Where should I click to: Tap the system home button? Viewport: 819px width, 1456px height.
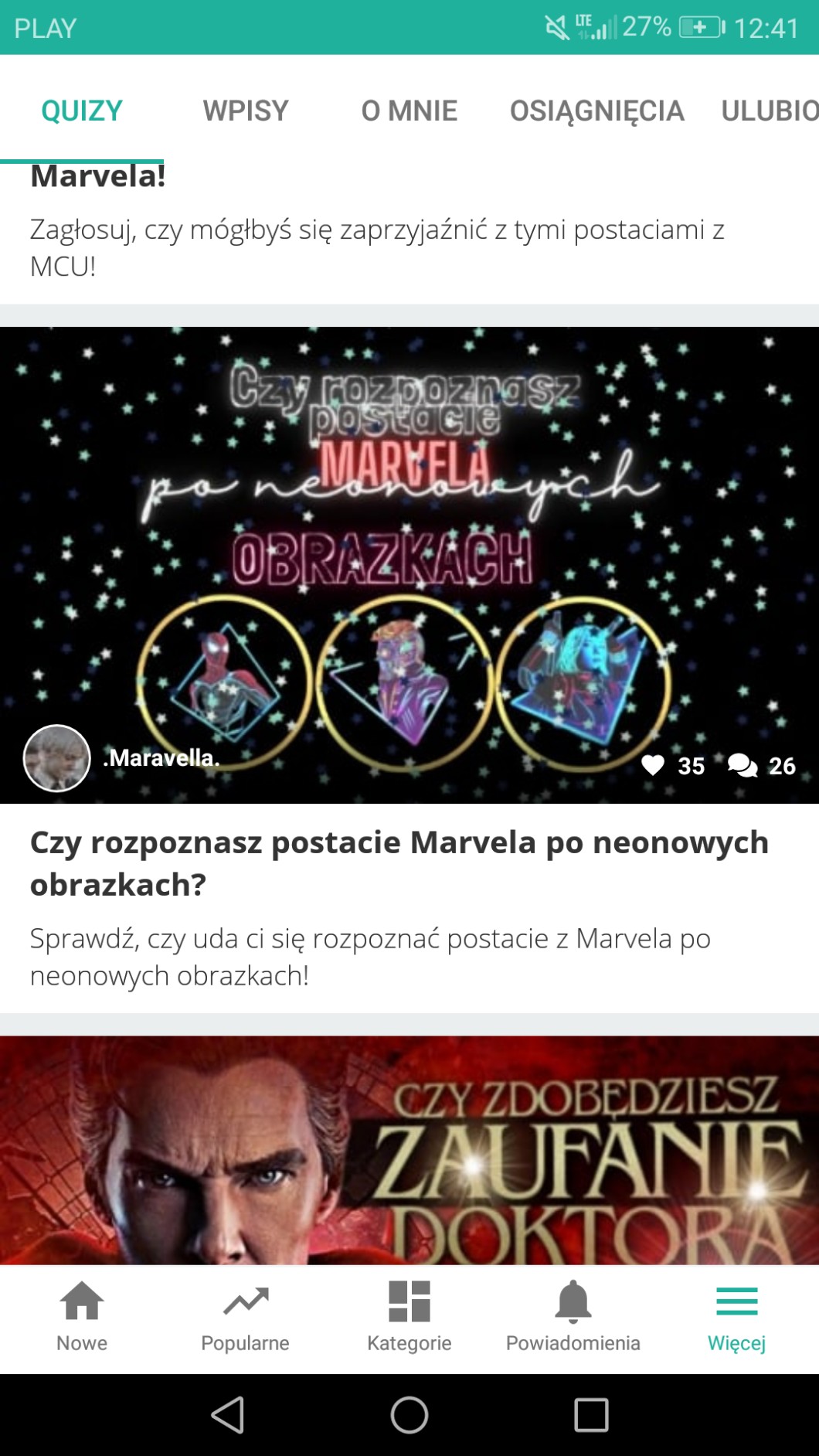[x=409, y=1415]
